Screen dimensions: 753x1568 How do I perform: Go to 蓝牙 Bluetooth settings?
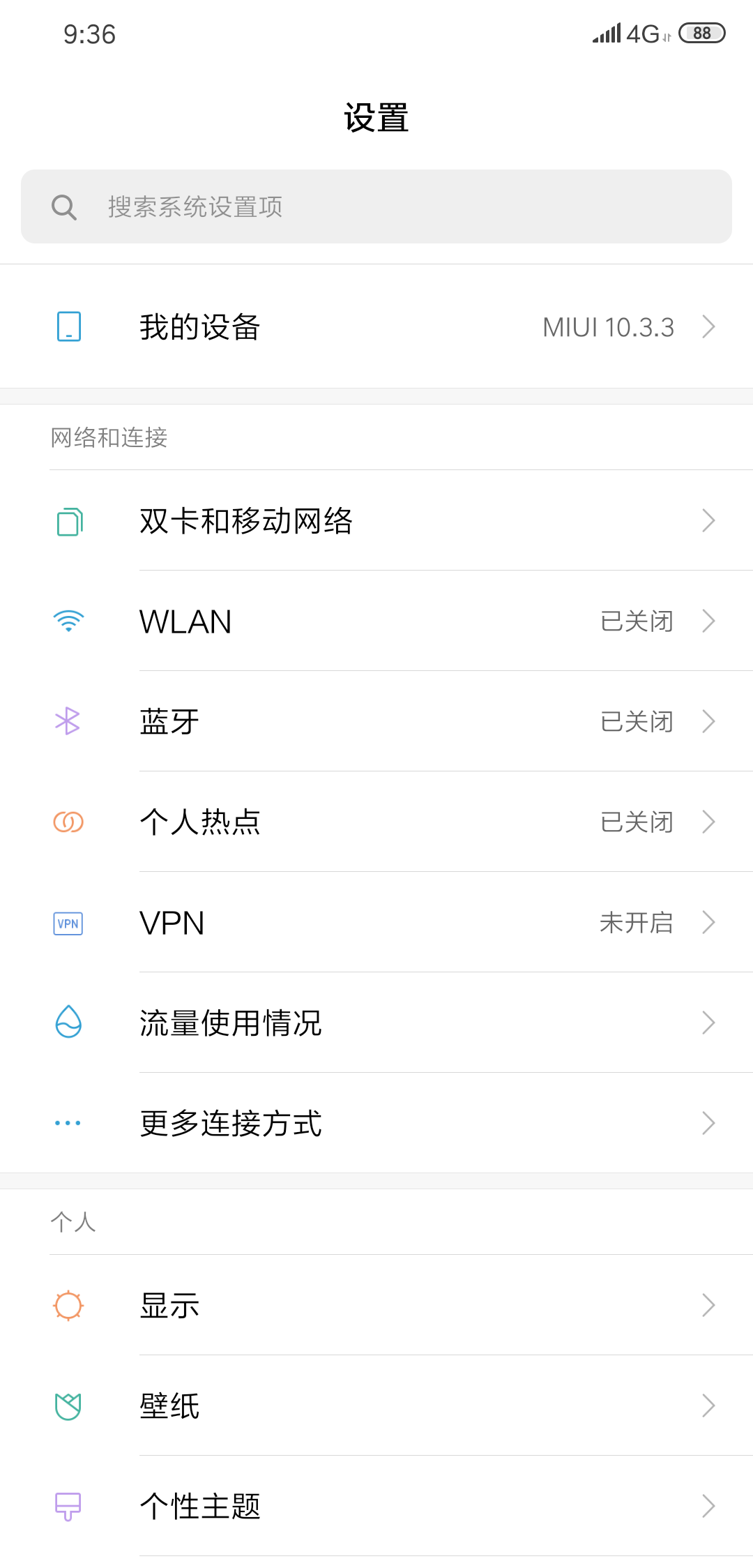[x=376, y=721]
